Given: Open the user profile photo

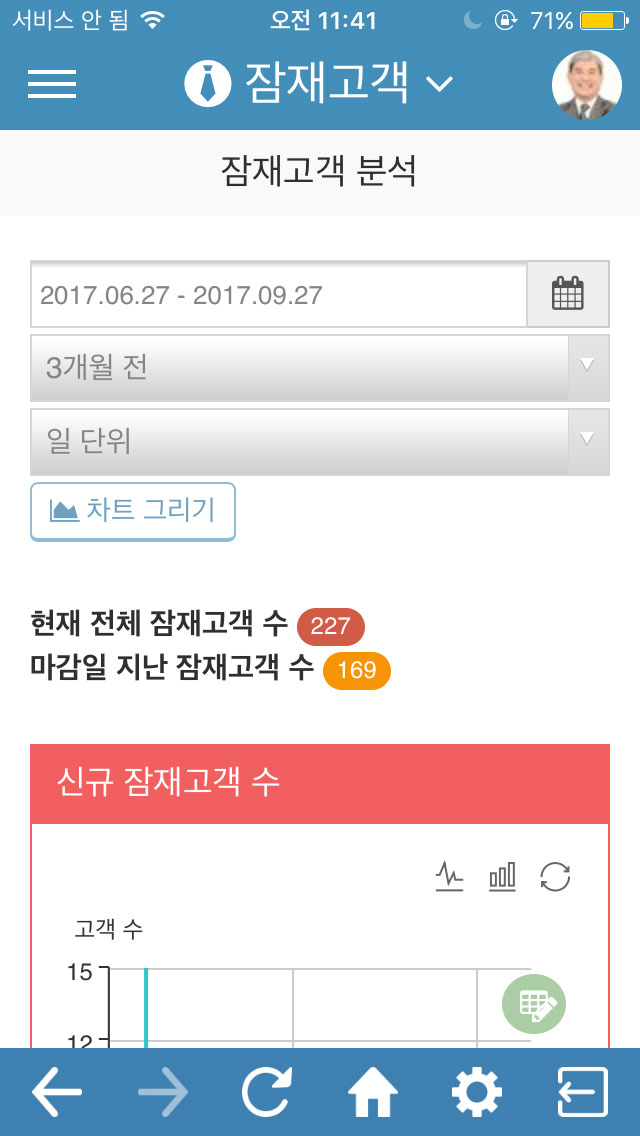Looking at the screenshot, I should (x=586, y=85).
